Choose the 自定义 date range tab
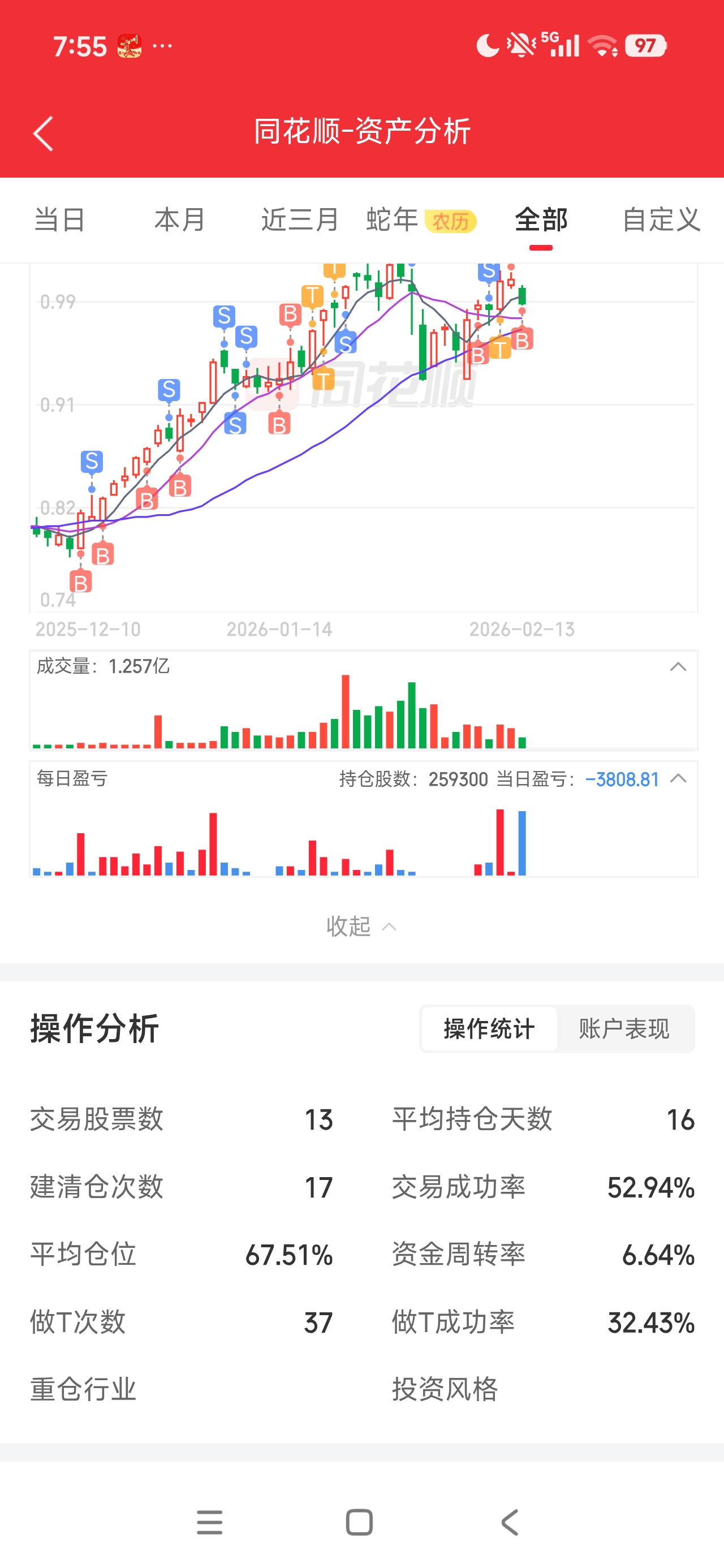Image resolution: width=724 pixels, height=1568 pixels. pyautogui.click(x=661, y=219)
